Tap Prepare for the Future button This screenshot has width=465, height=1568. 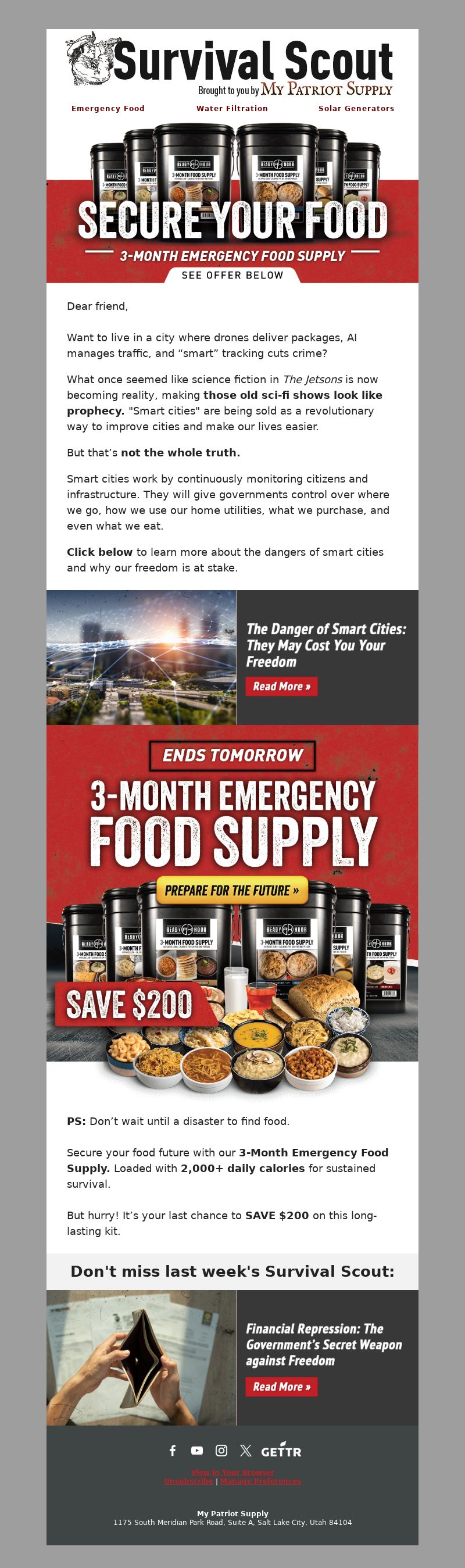pyautogui.click(x=232, y=891)
